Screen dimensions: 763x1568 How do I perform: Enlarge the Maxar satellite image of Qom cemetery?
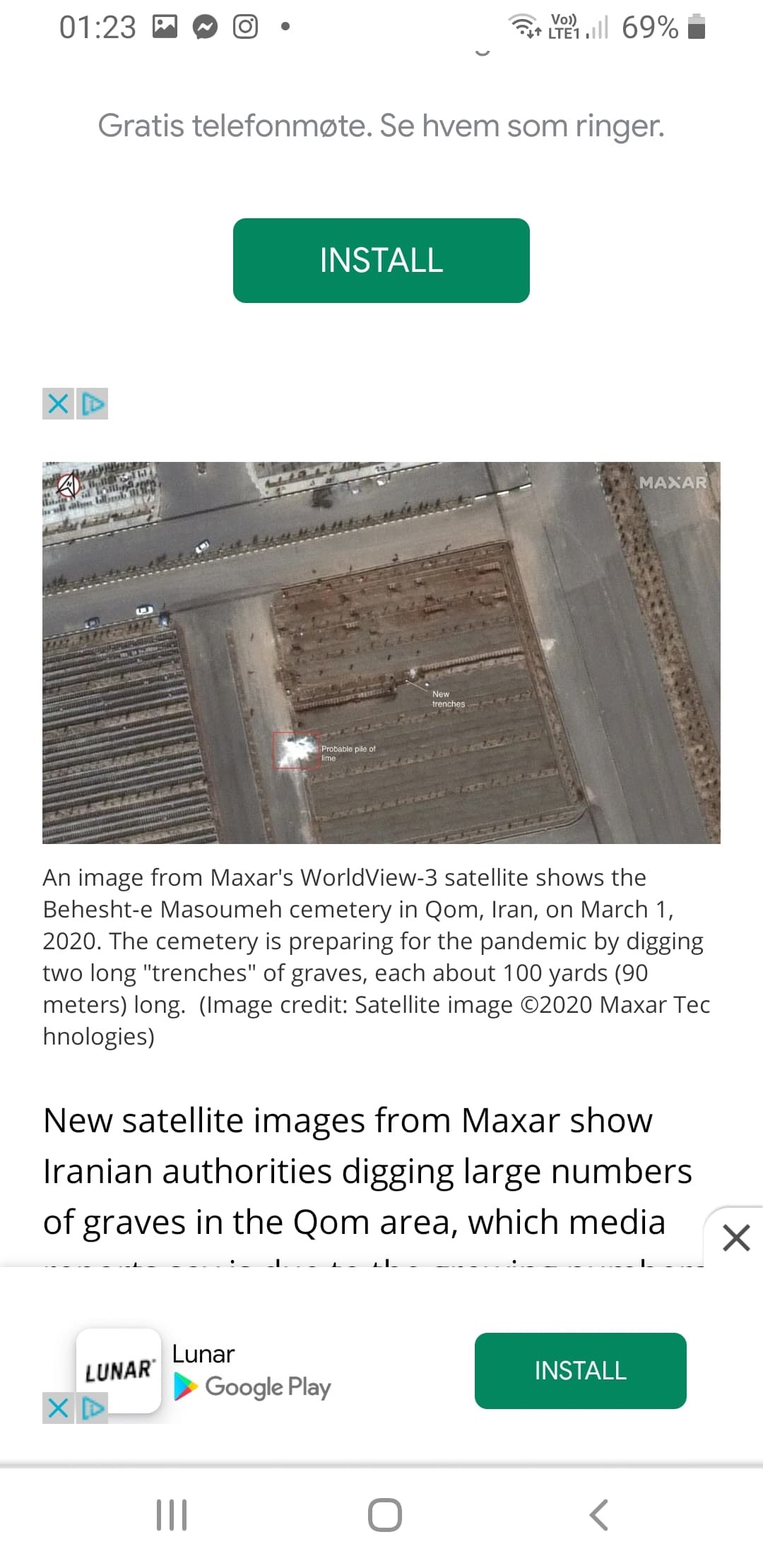point(381,653)
